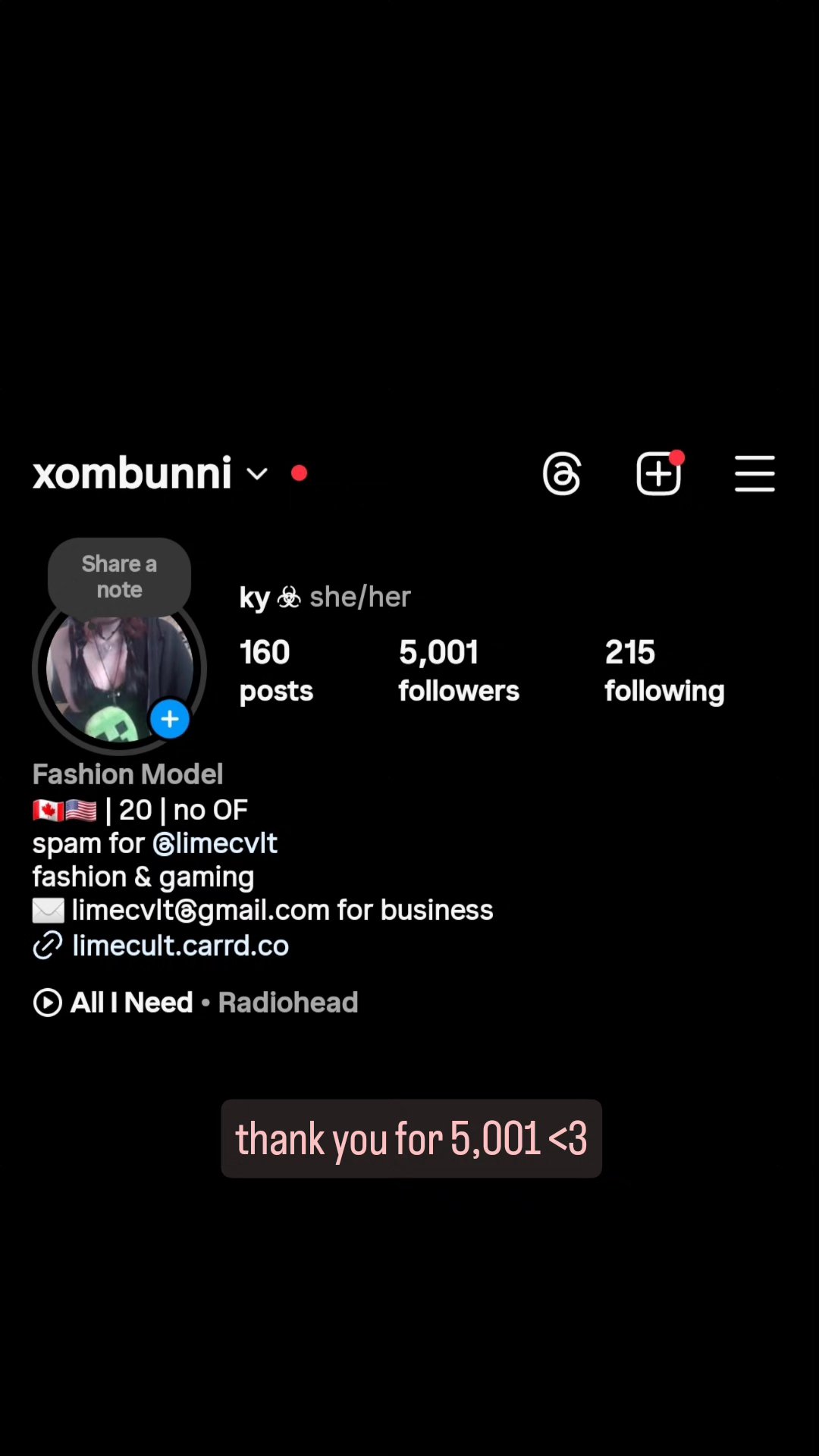Expand the Share a note bubble
The width and height of the screenshot is (819, 1456).
(x=119, y=576)
